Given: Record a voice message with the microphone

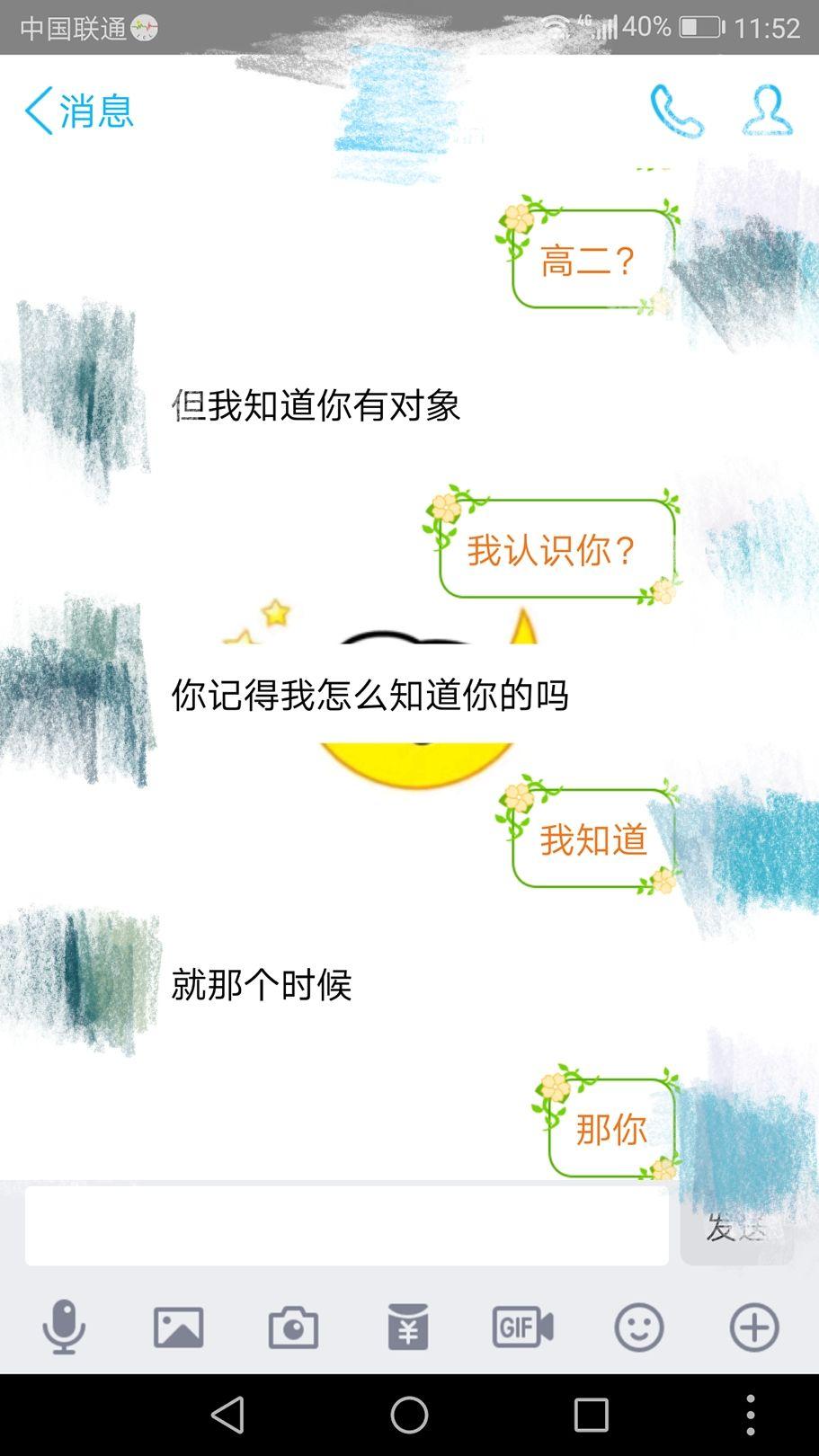Looking at the screenshot, I should [64, 1327].
